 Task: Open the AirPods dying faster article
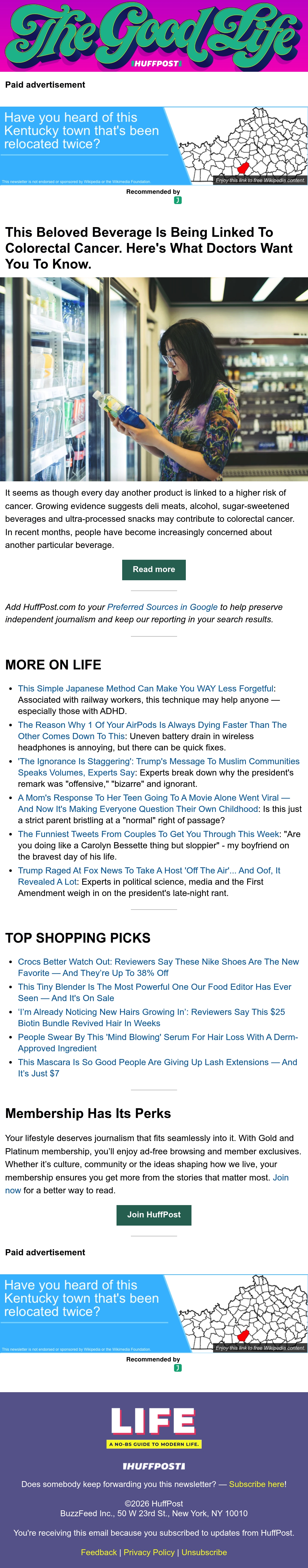tap(152, 730)
